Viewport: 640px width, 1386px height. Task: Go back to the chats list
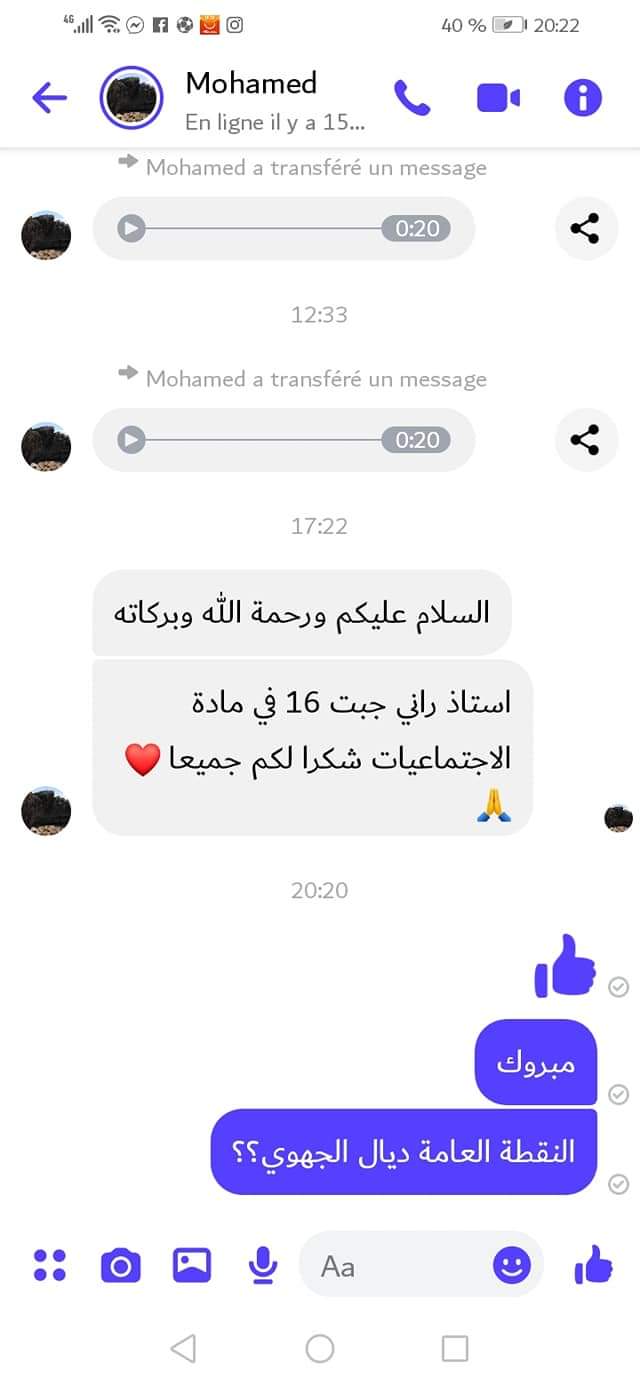pyautogui.click(x=49, y=97)
